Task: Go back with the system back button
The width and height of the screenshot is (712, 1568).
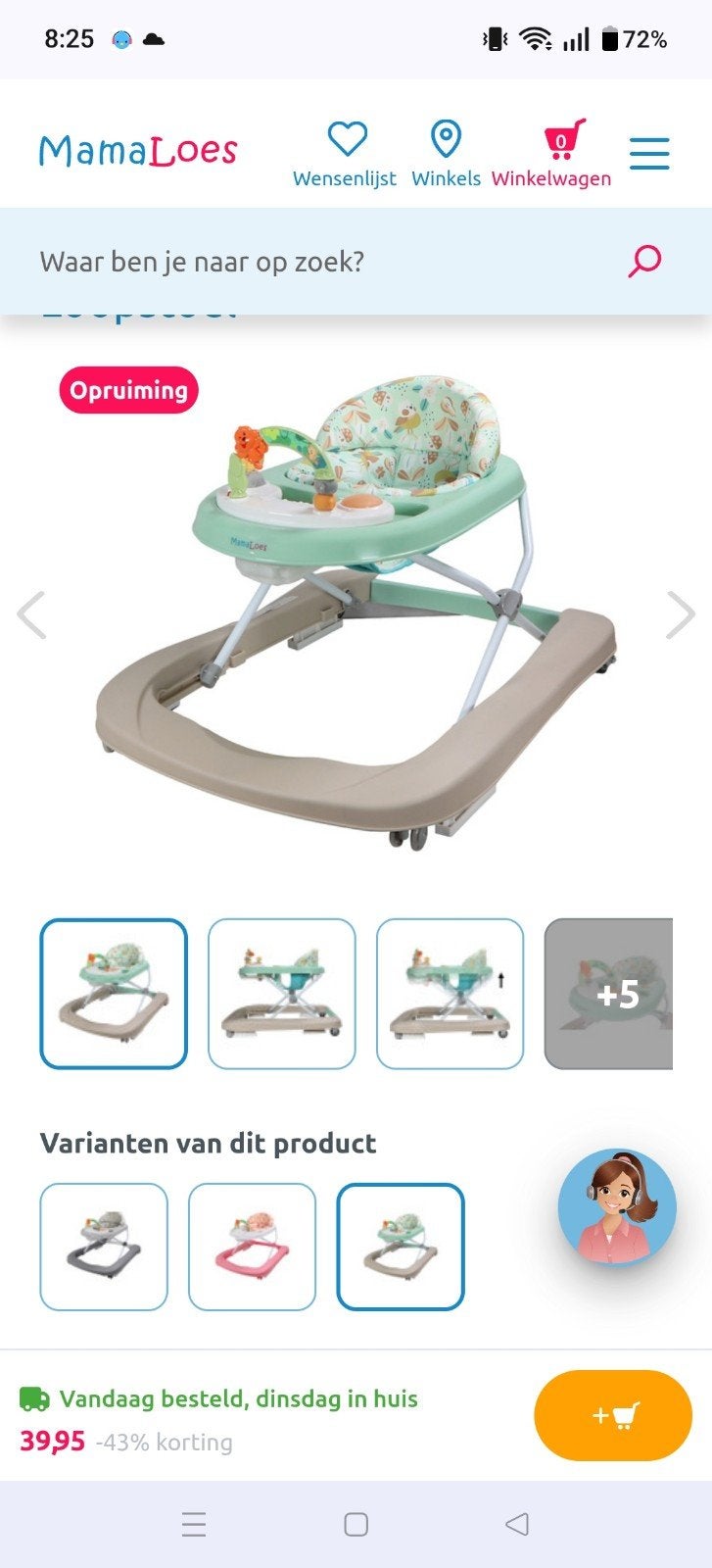Action: tap(517, 1524)
